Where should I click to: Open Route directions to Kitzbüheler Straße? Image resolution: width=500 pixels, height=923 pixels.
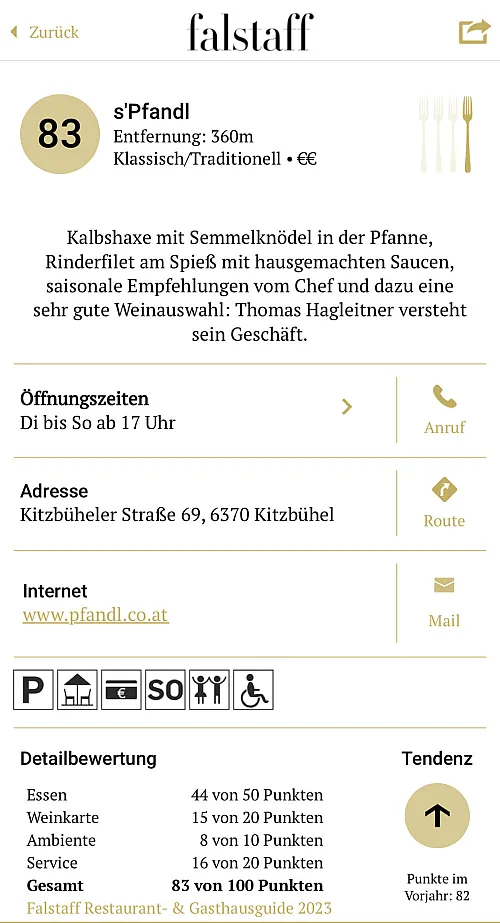point(444,504)
